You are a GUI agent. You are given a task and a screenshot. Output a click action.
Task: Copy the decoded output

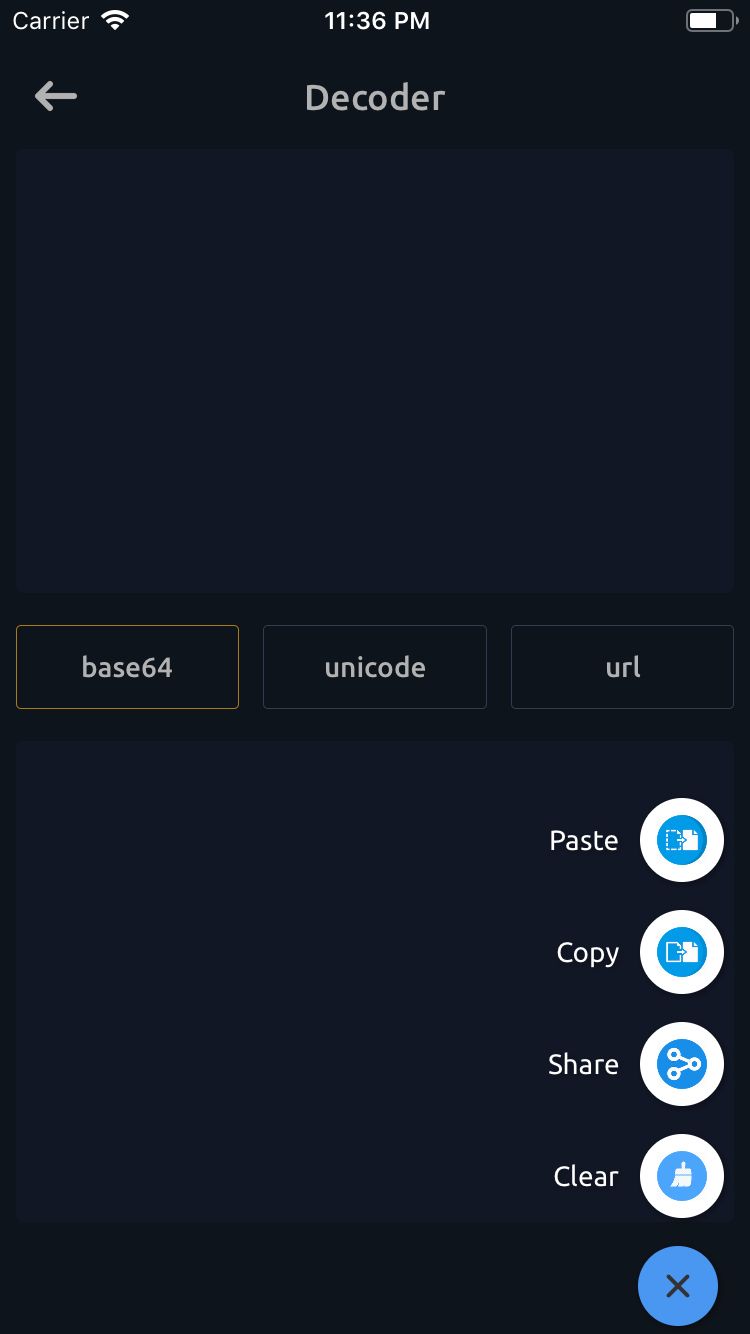[x=681, y=952]
